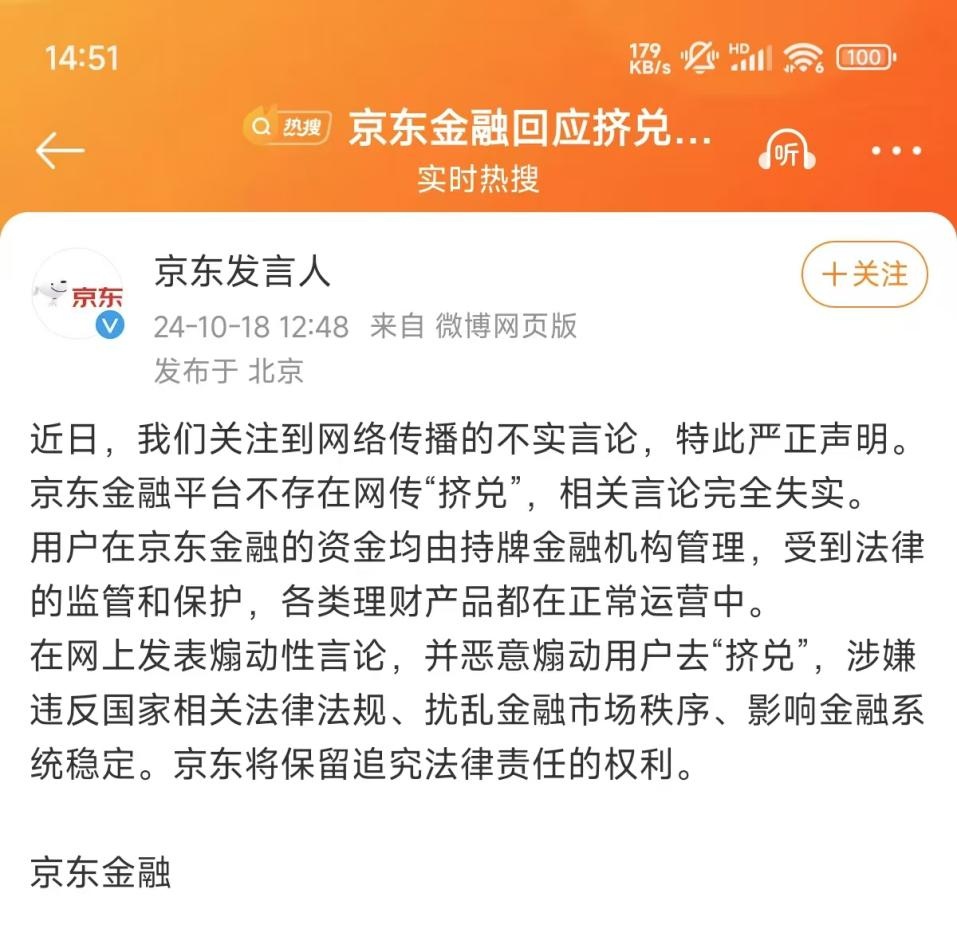The image size is (957, 929).
Task: Open the three-dot overflow menu
Action: 896,152
